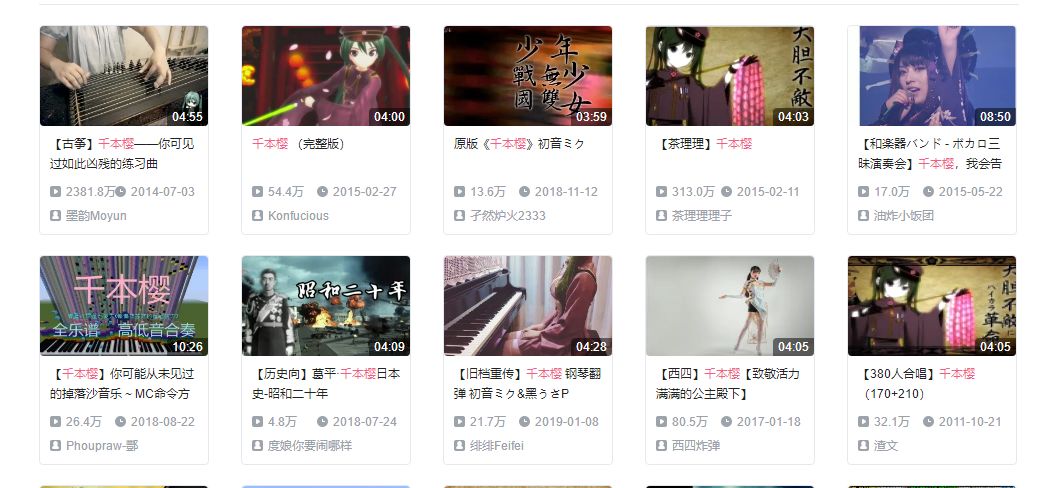1057x488 pixels.
Task: Open uploader 西四炸弹's page
Action: coord(695,446)
